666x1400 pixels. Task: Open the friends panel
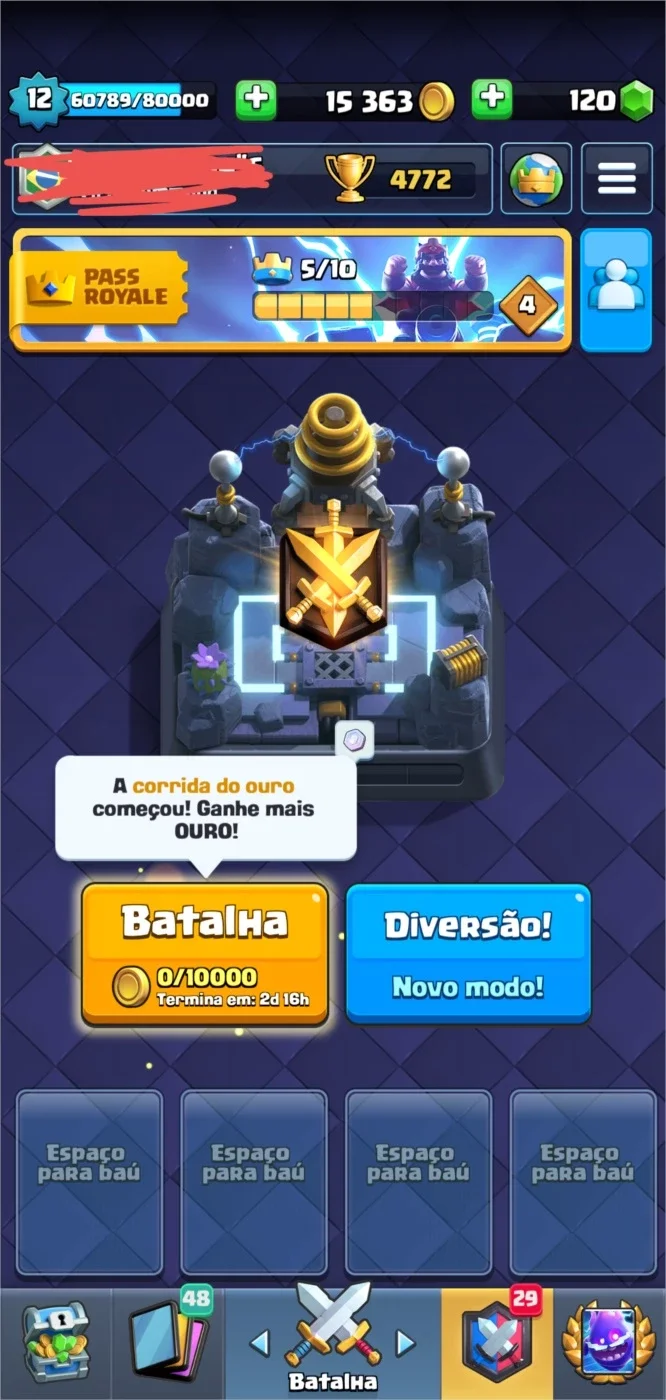coord(616,290)
